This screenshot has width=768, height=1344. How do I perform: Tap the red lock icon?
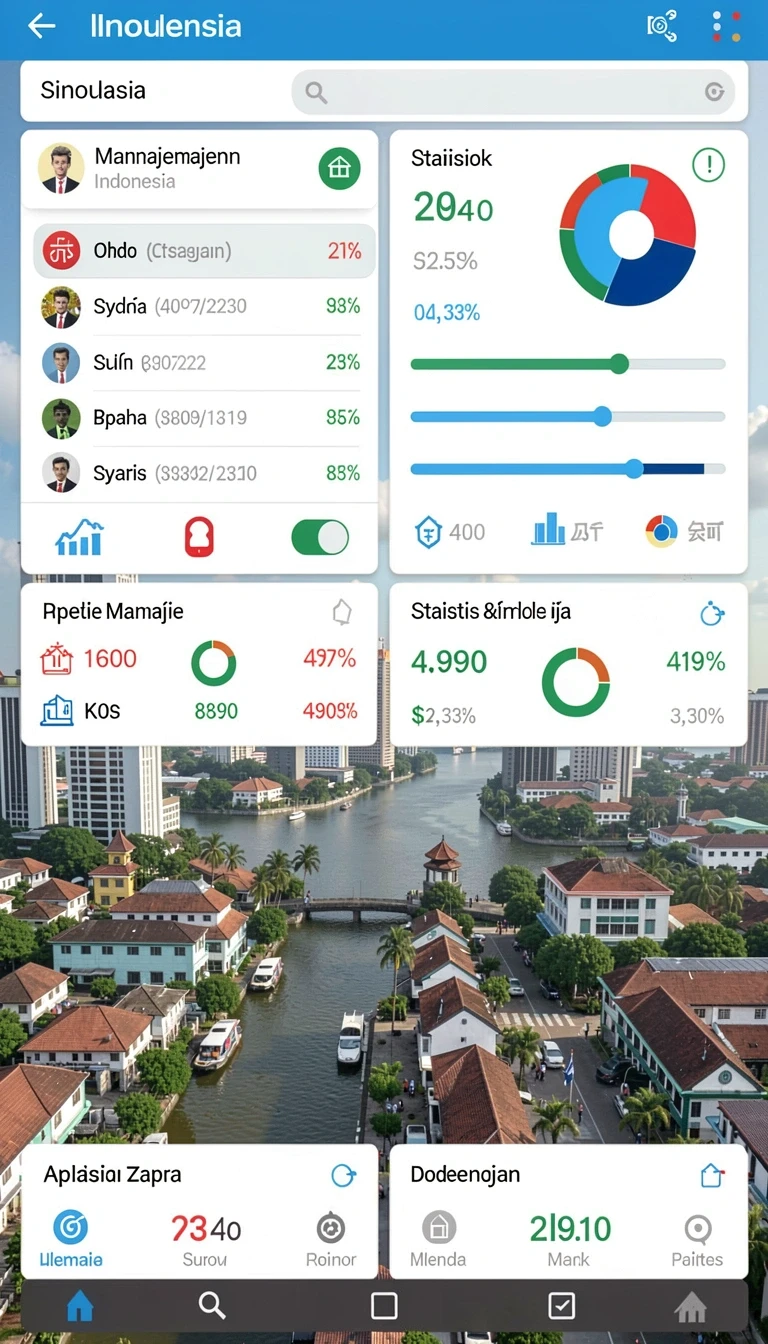tap(199, 537)
